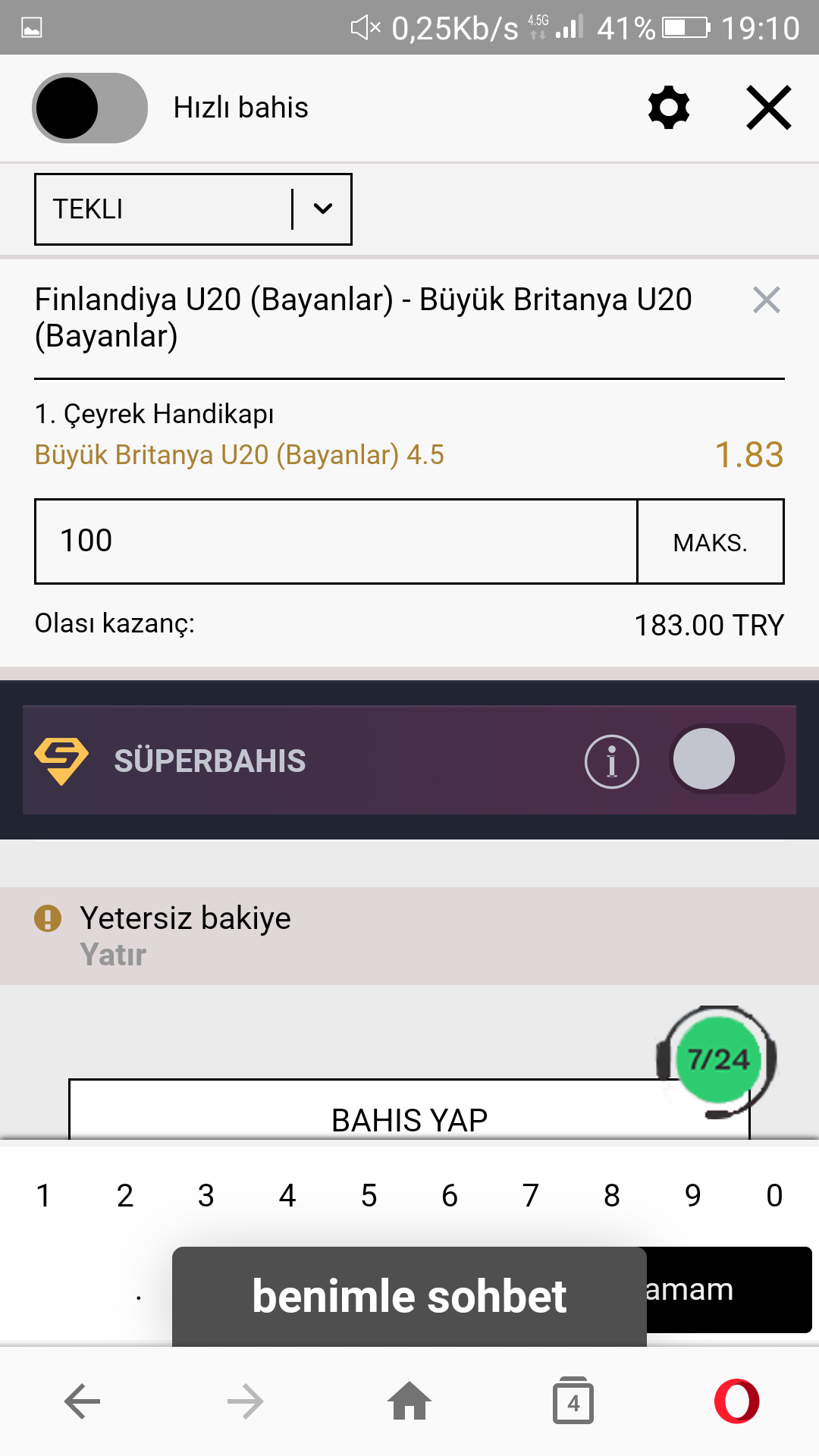This screenshot has height=1456, width=819.
Task: Open the Opera menu
Action: [737, 1401]
